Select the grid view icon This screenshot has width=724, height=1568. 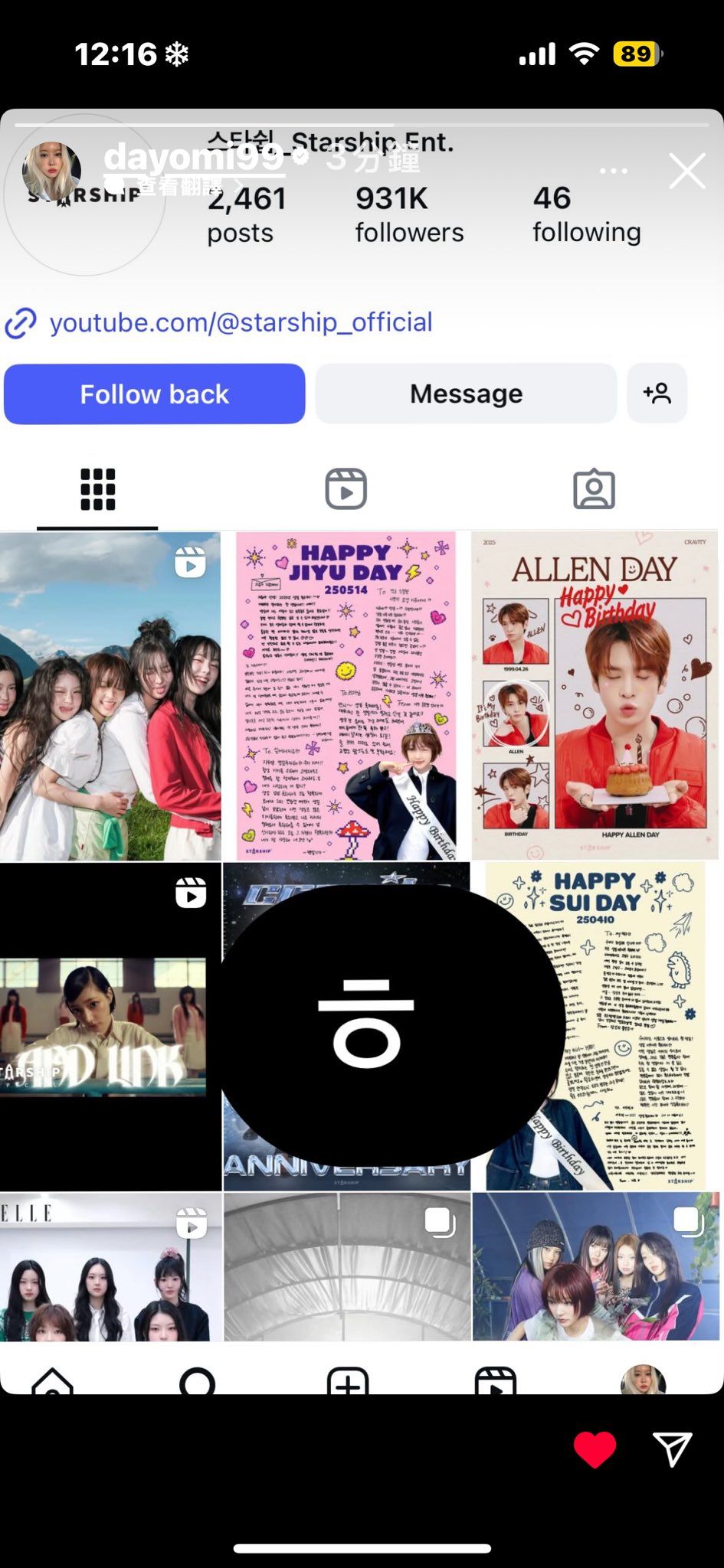pos(97,490)
